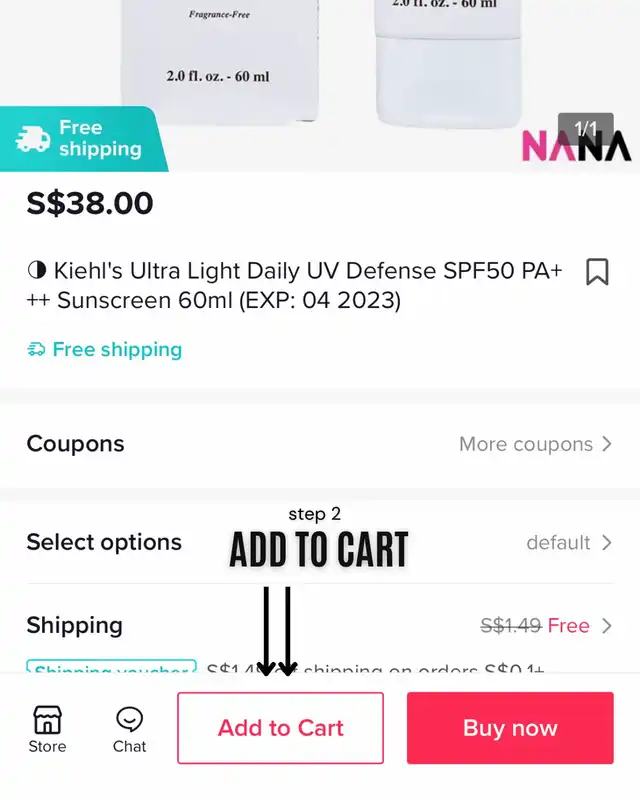Open the Shipping details row

[x=319, y=625]
